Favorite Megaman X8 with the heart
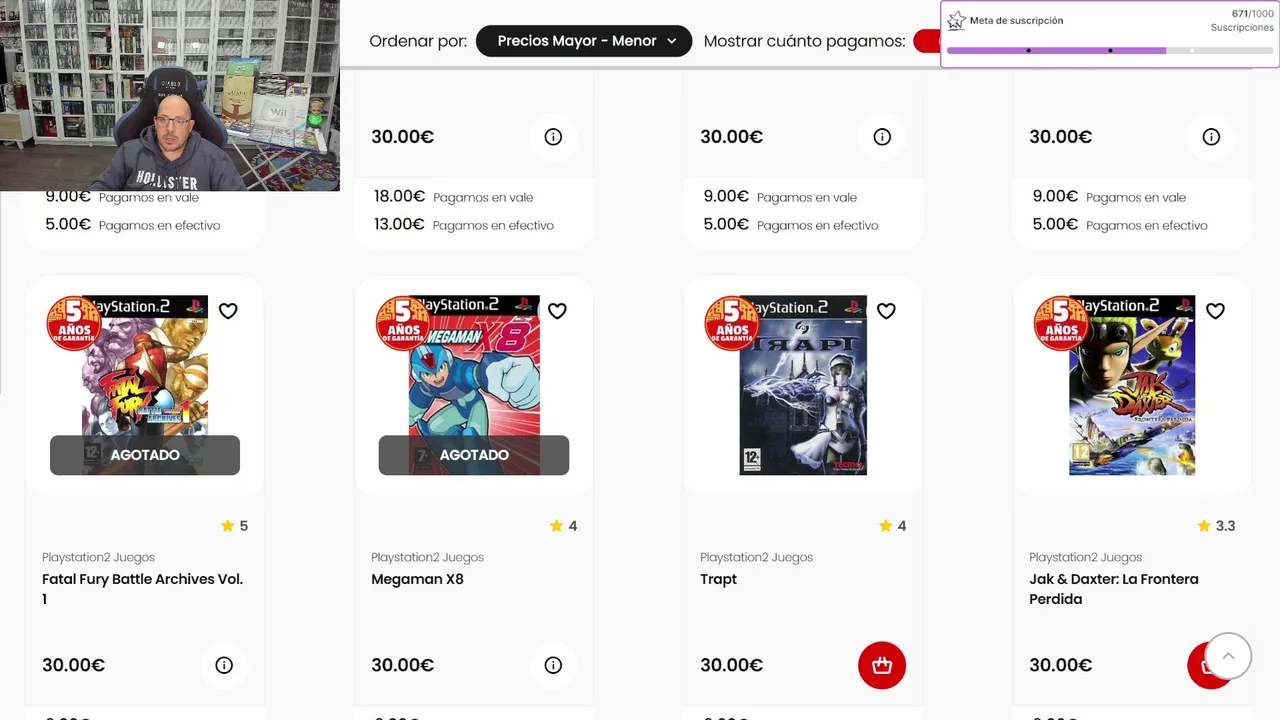 (557, 311)
